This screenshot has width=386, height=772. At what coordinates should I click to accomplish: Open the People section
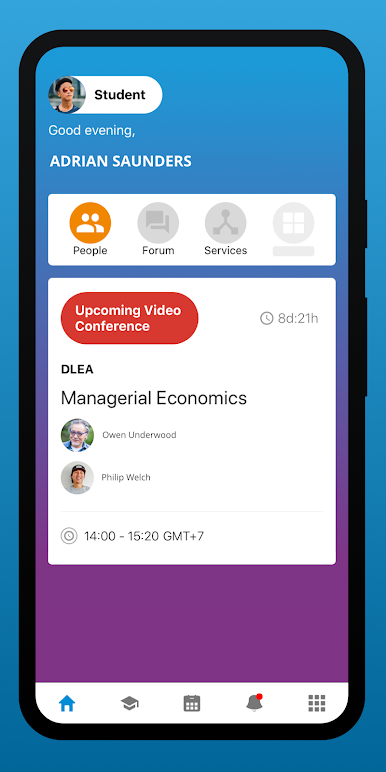90,229
